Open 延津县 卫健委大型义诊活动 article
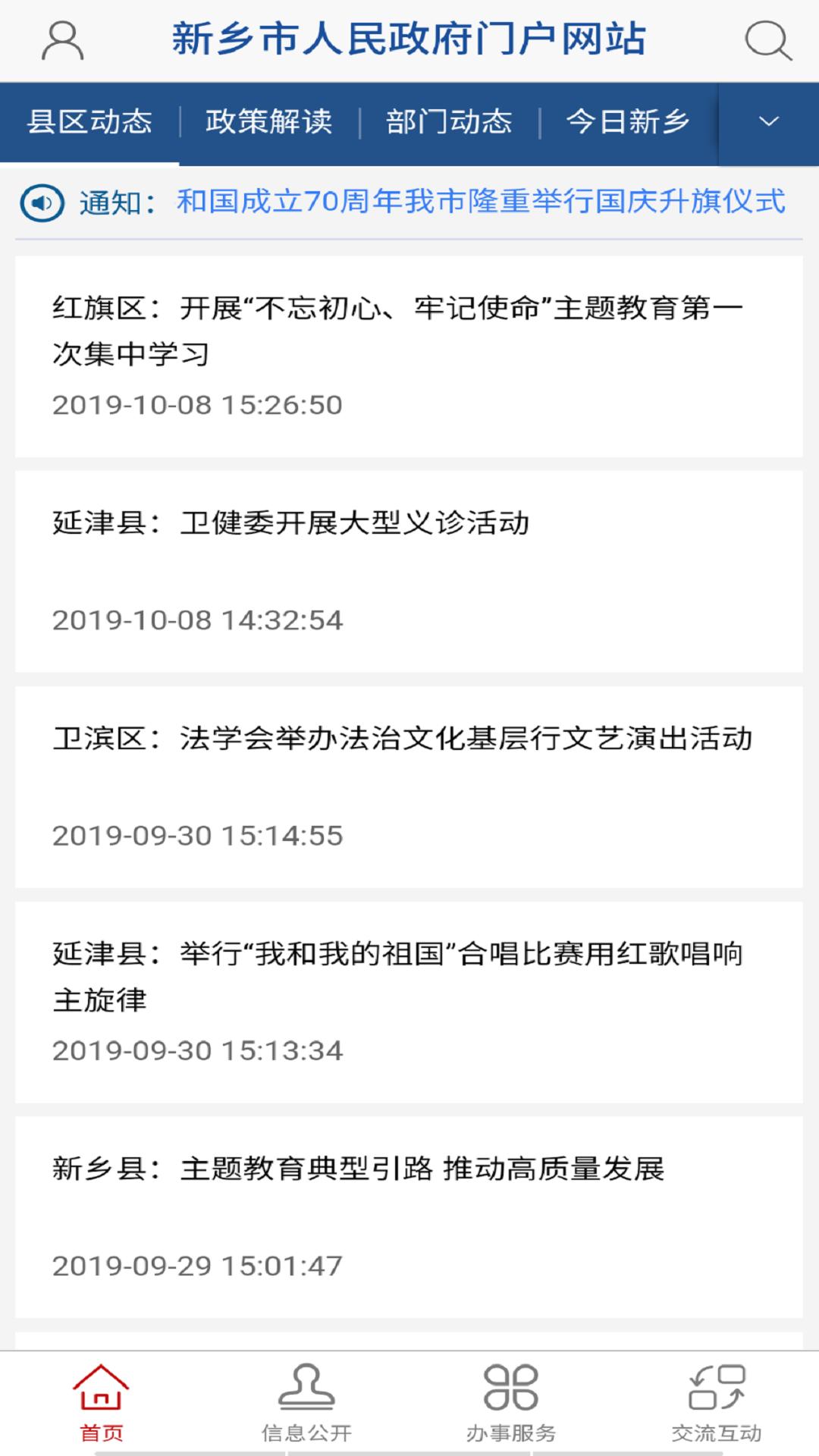 pyautogui.click(x=409, y=572)
